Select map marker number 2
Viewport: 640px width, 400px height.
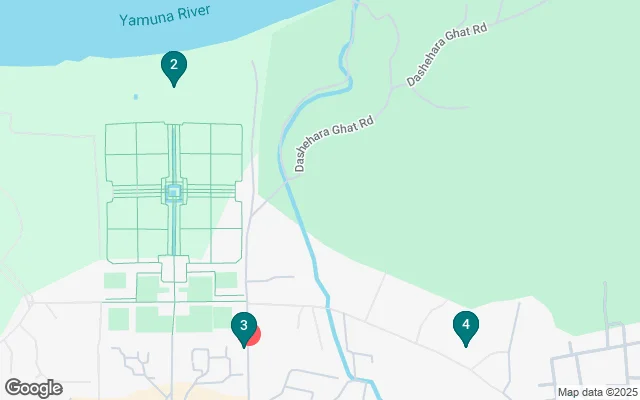coord(174,67)
